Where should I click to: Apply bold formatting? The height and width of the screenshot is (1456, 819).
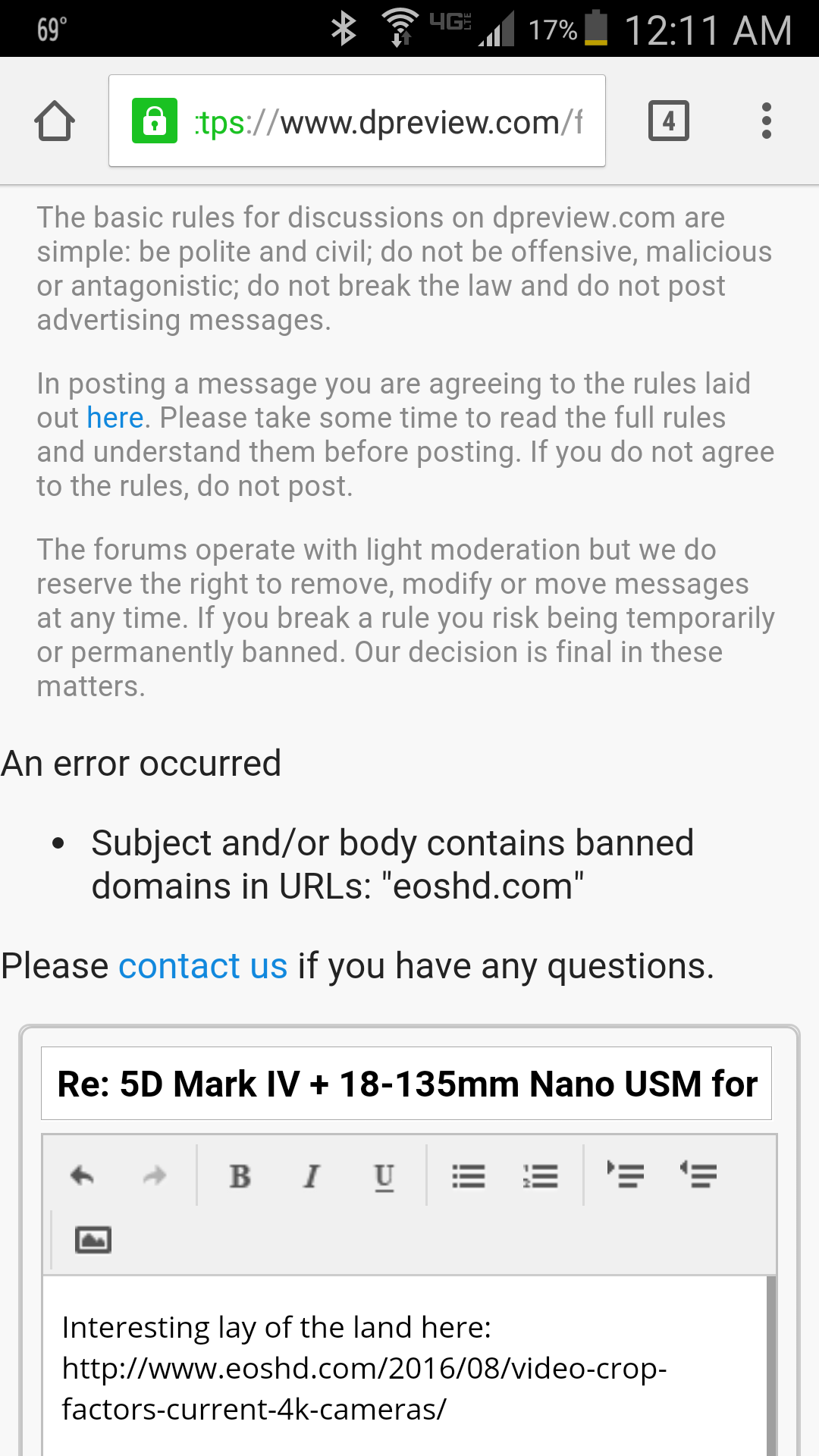pyautogui.click(x=240, y=1176)
